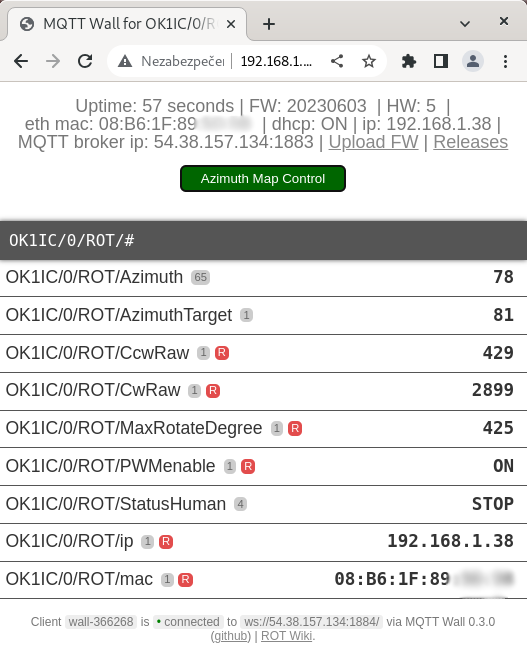Open the user profile icon
This screenshot has height=656, width=527.
(473, 62)
